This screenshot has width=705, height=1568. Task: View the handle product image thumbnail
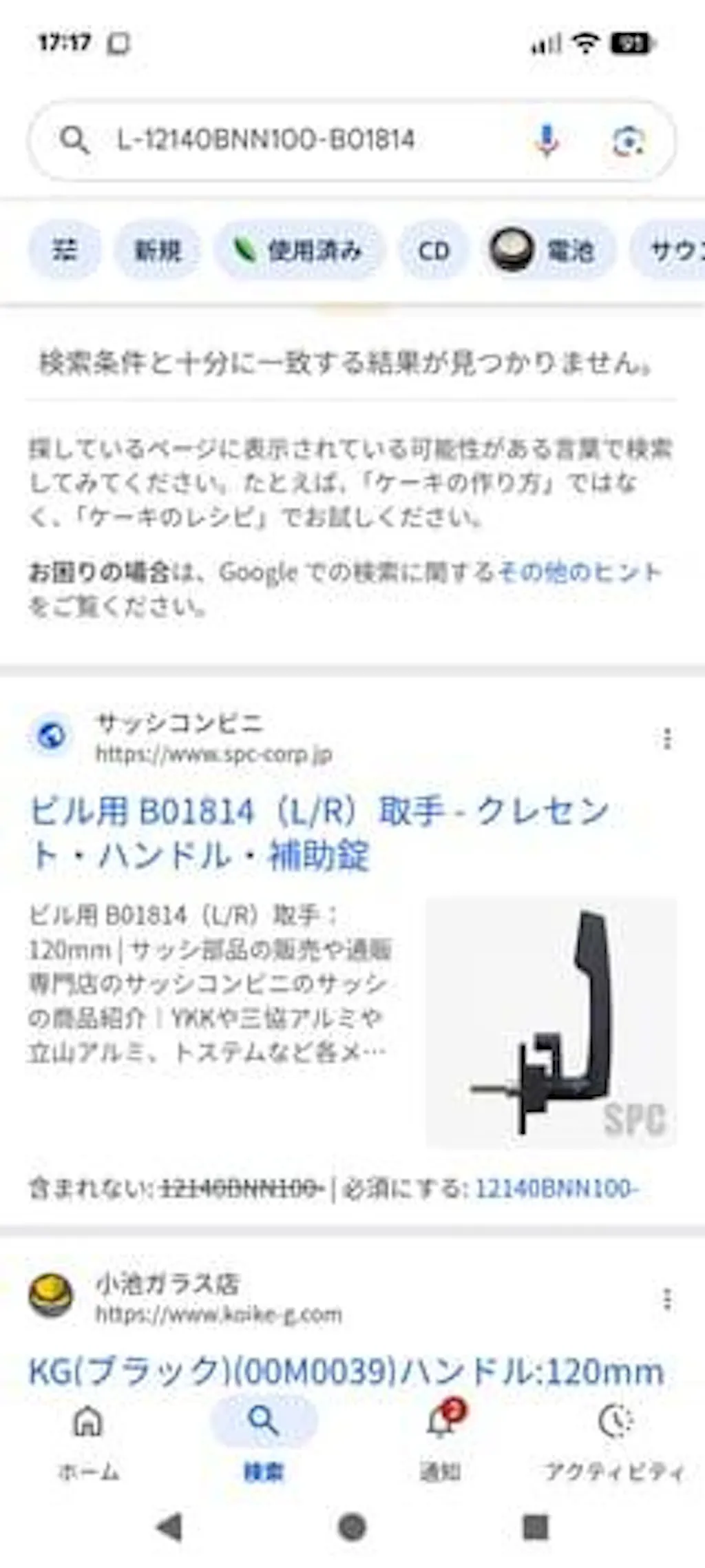(551, 1023)
